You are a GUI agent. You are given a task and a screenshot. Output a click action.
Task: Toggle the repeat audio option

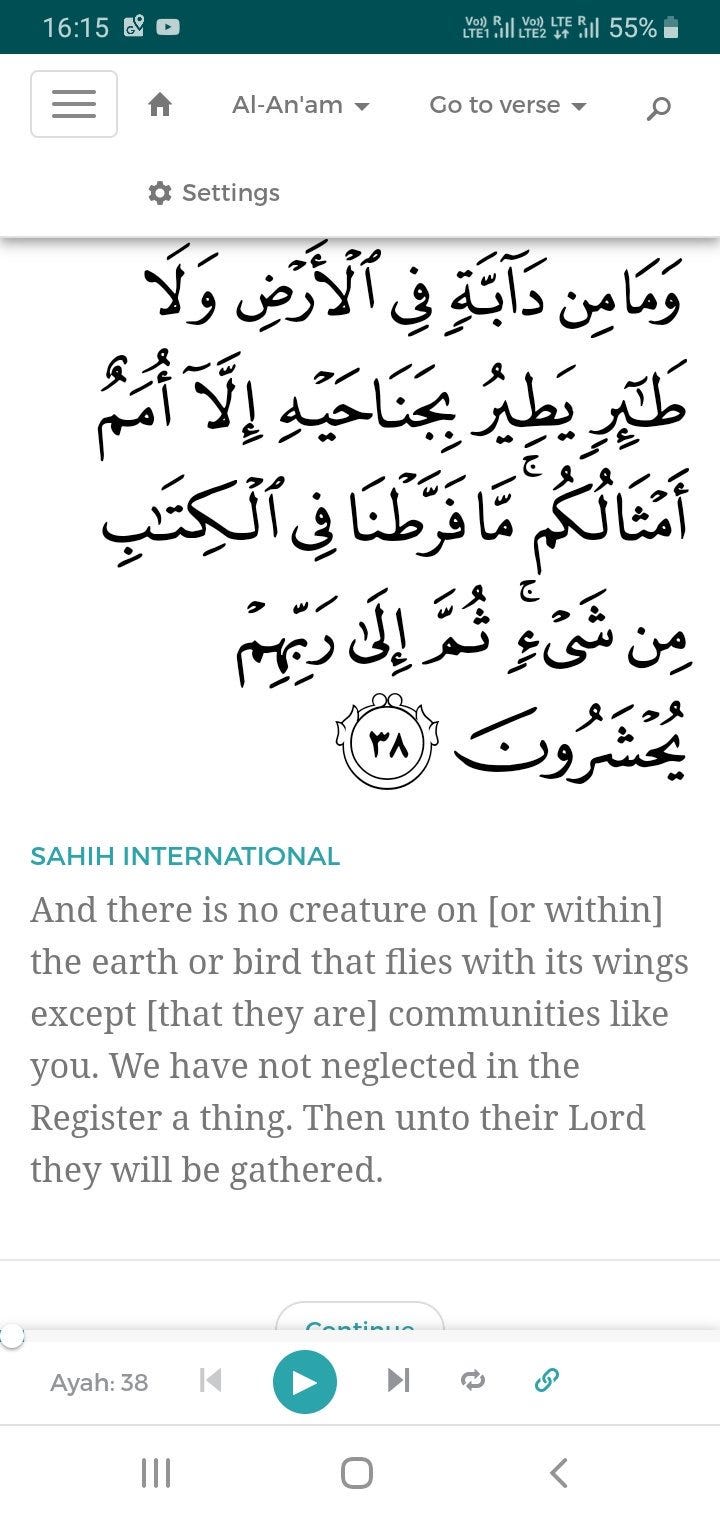click(x=472, y=1381)
